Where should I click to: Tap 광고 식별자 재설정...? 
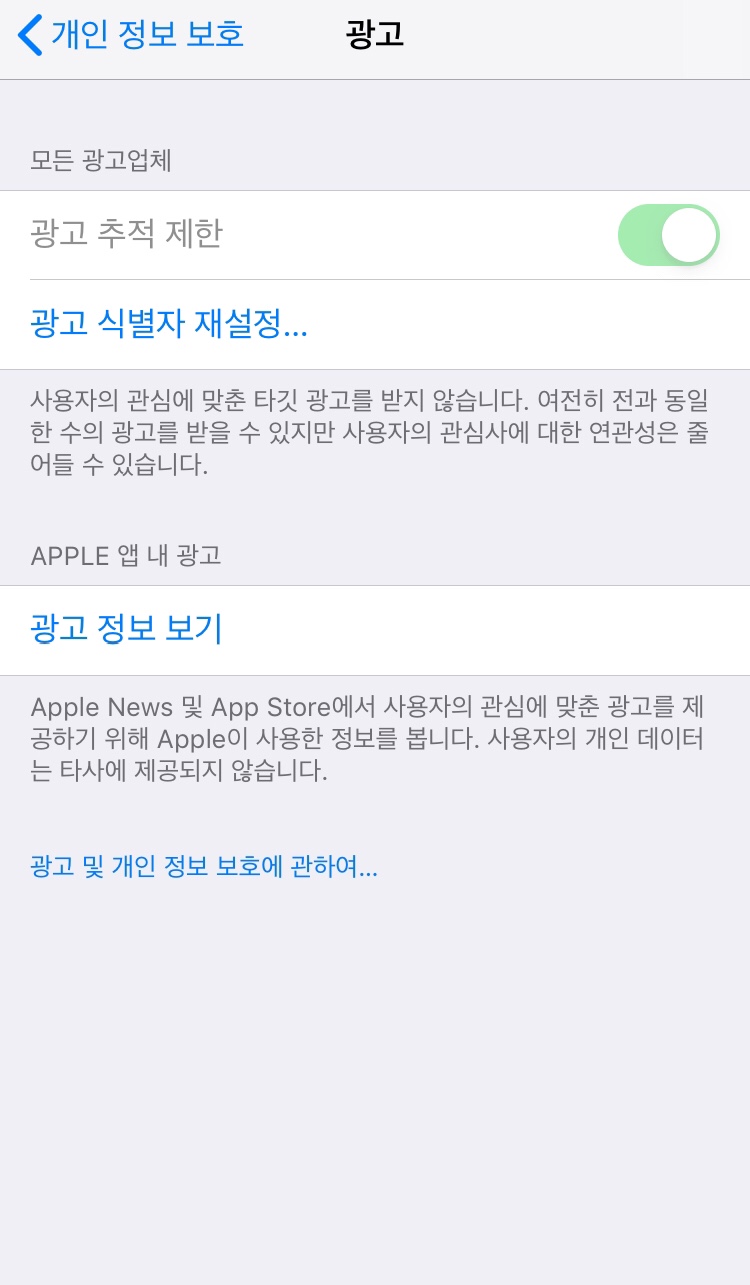(x=168, y=325)
